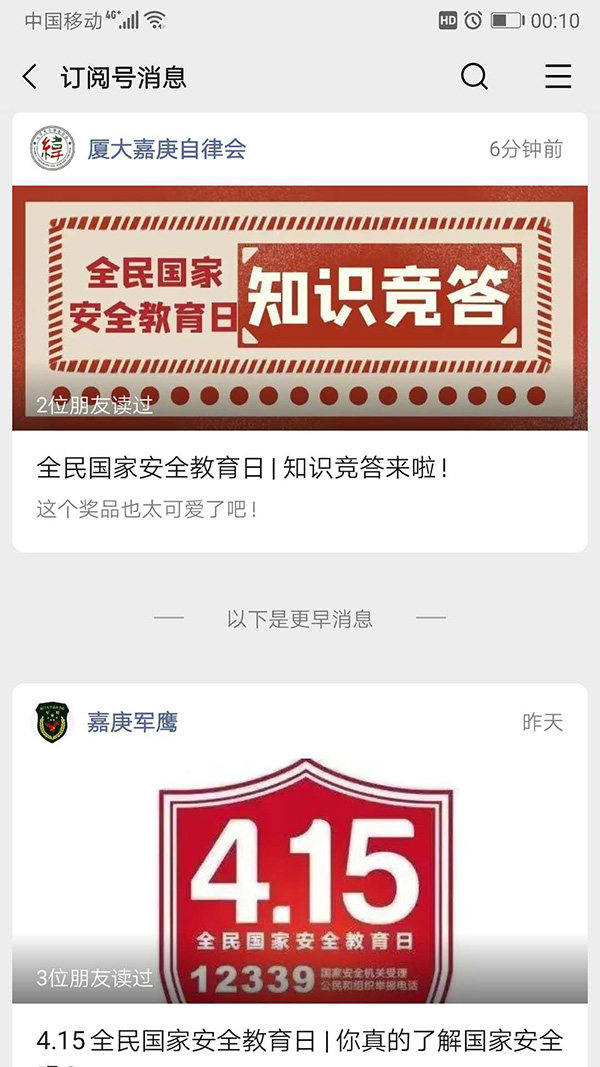The height and width of the screenshot is (1067, 600).
Task: Open the 厦大嘉庚自律会 account page
Action: coord(166,150)
